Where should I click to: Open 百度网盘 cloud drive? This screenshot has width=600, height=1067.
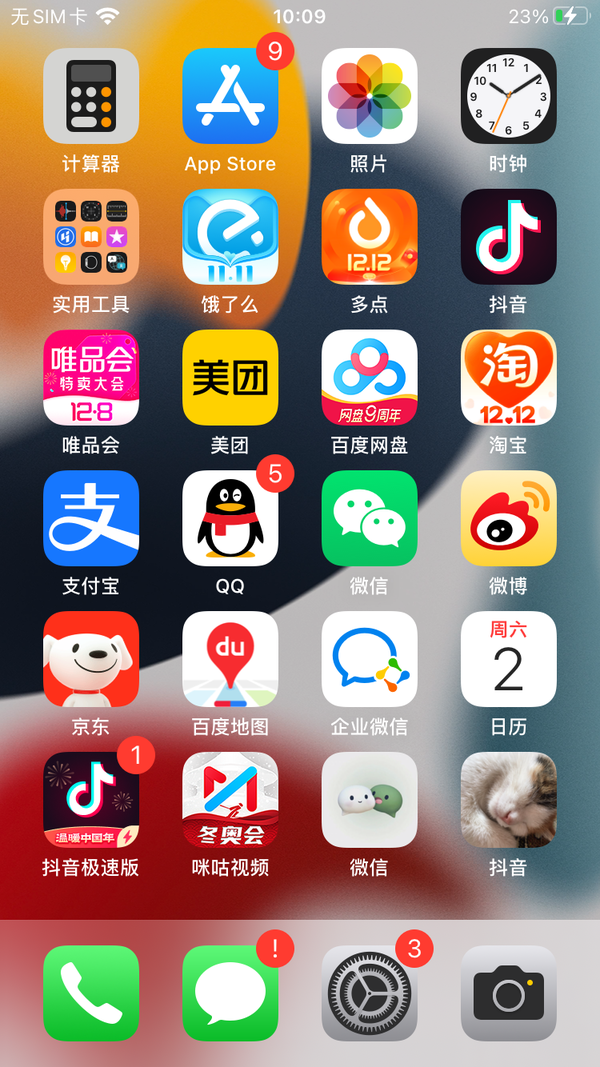(369, 378)
